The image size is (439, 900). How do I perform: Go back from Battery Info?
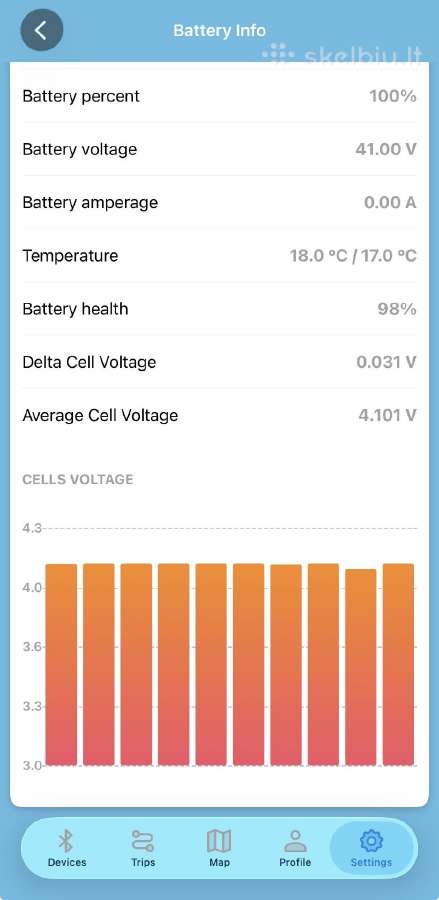click(x=42, y=30)
